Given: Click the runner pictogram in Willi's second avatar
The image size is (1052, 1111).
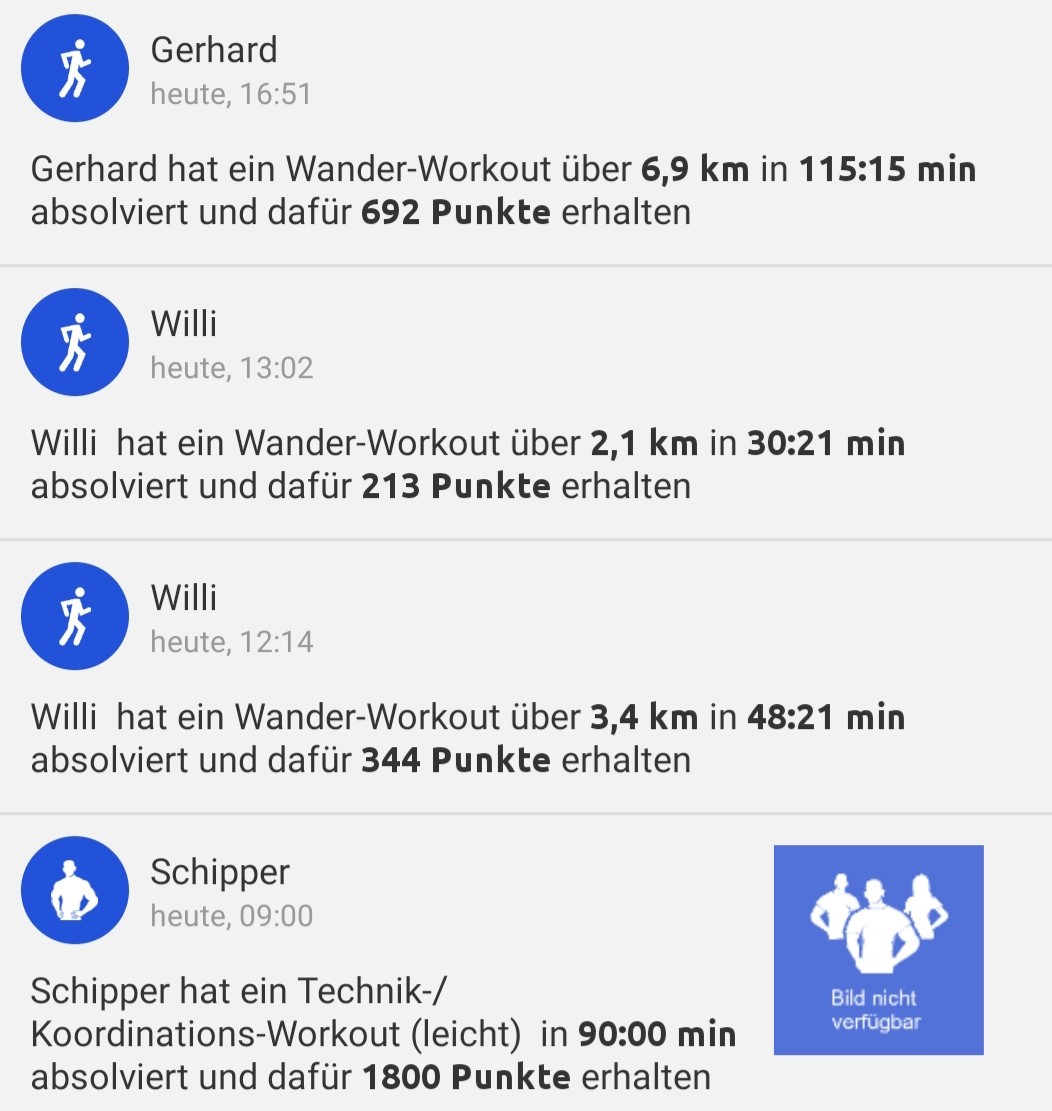Looking at the screenshot, I should pyautogui.click(x=75, y=615).
